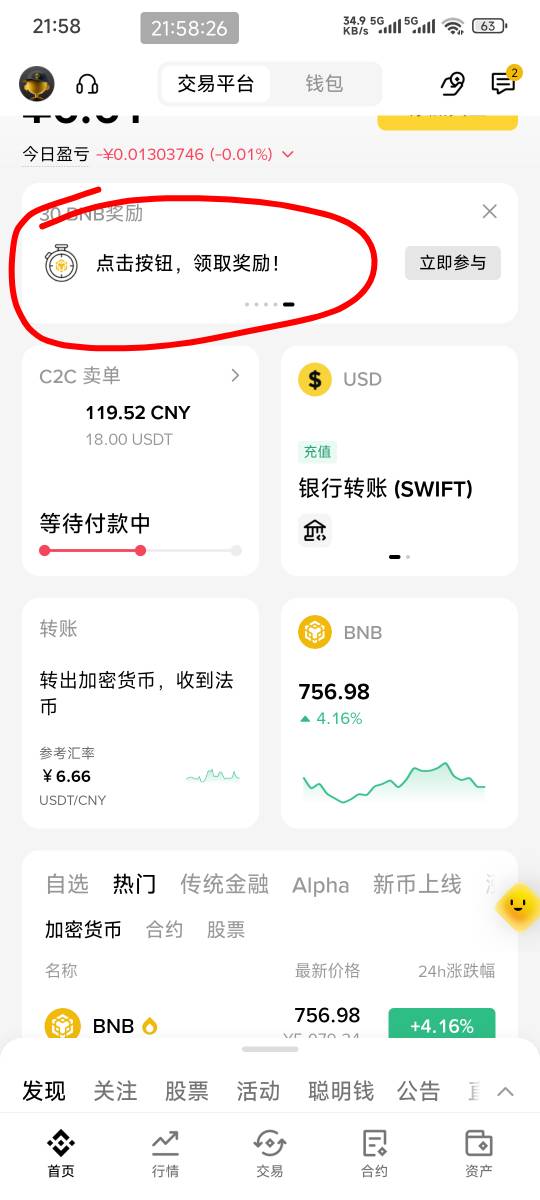Go to 行情 in bottom navigation
Image resolution: width=540 pixels, height=1200 pixels.
click(165, 1153)
